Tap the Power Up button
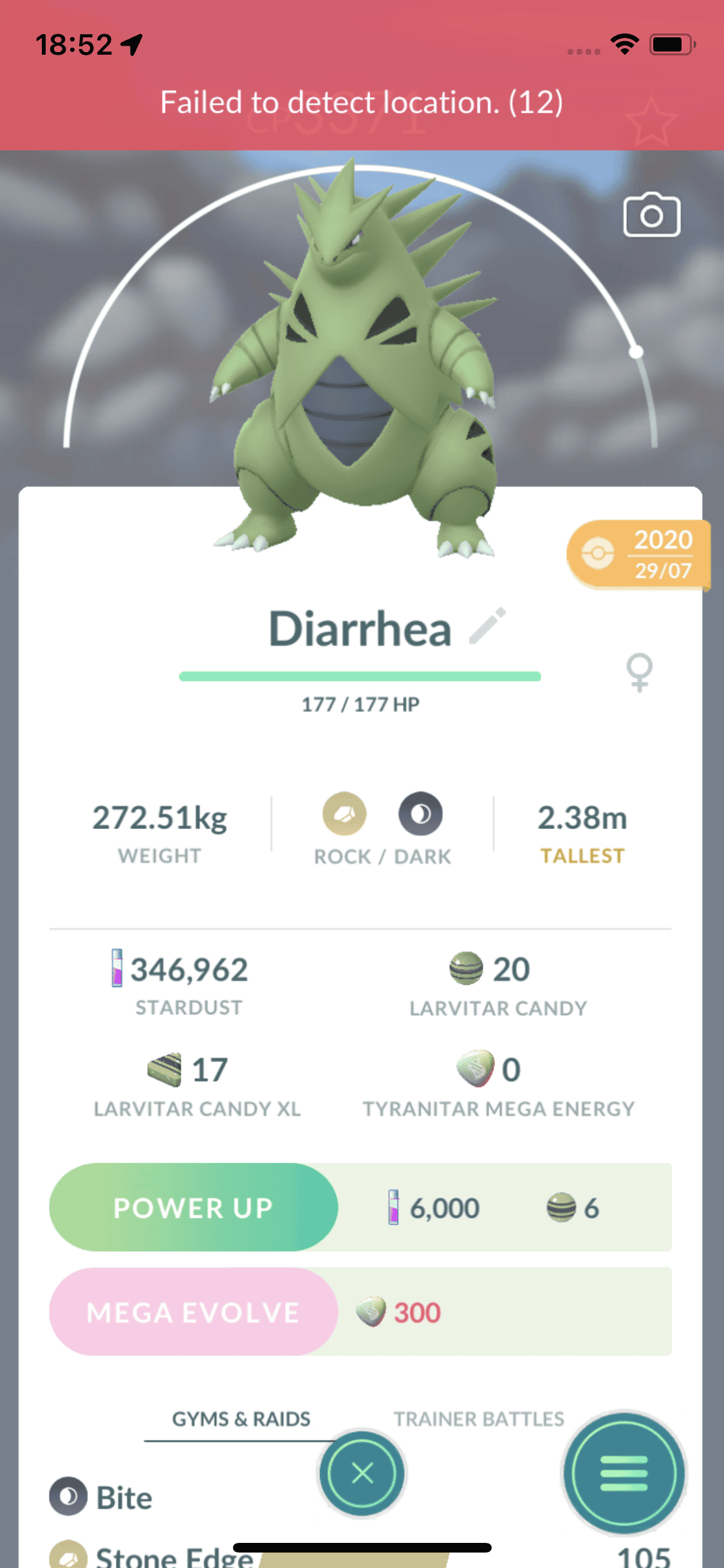This screenshot has width=724, height=1568. (194, 1208)
